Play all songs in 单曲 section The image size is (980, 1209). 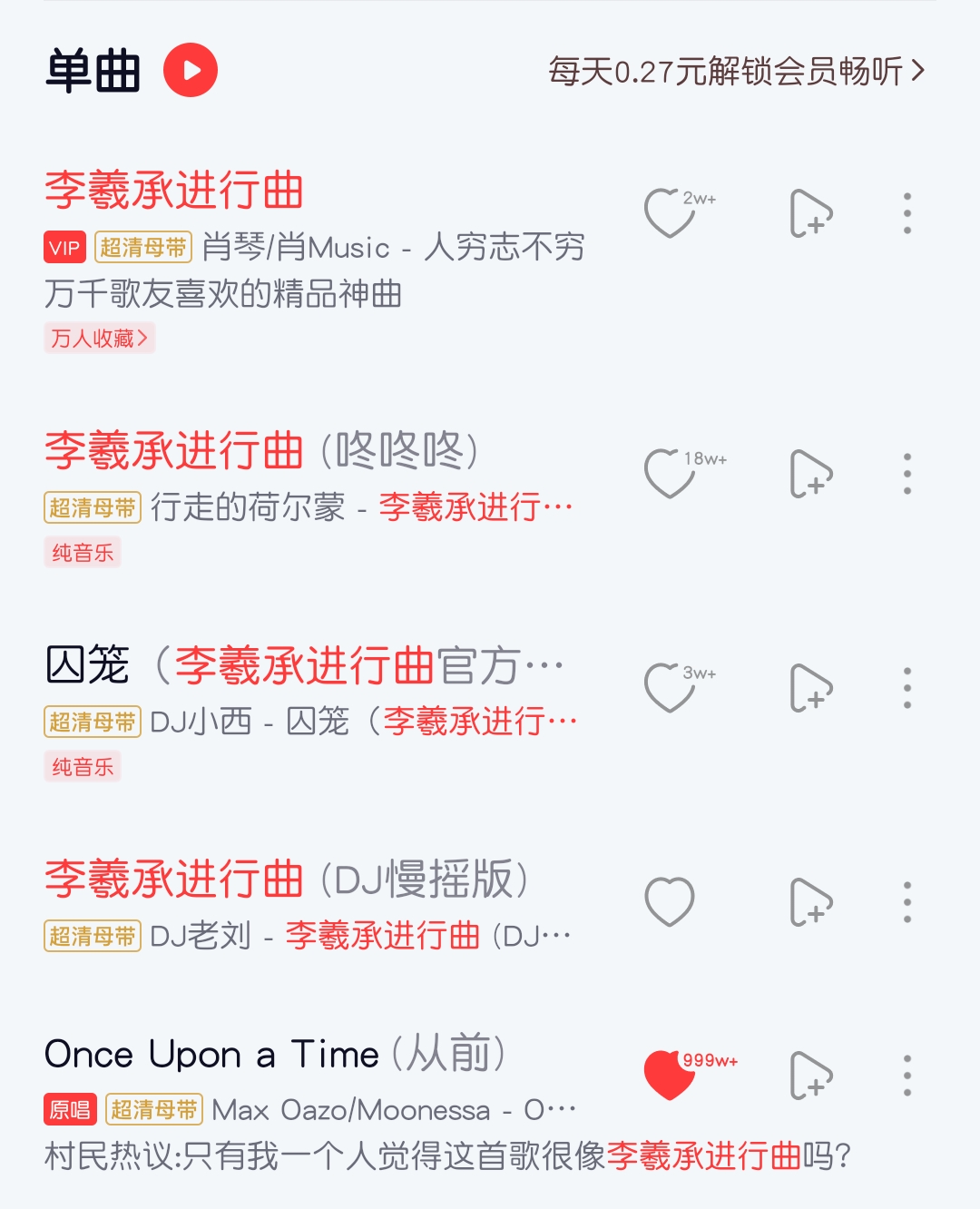tap(191, 70)
